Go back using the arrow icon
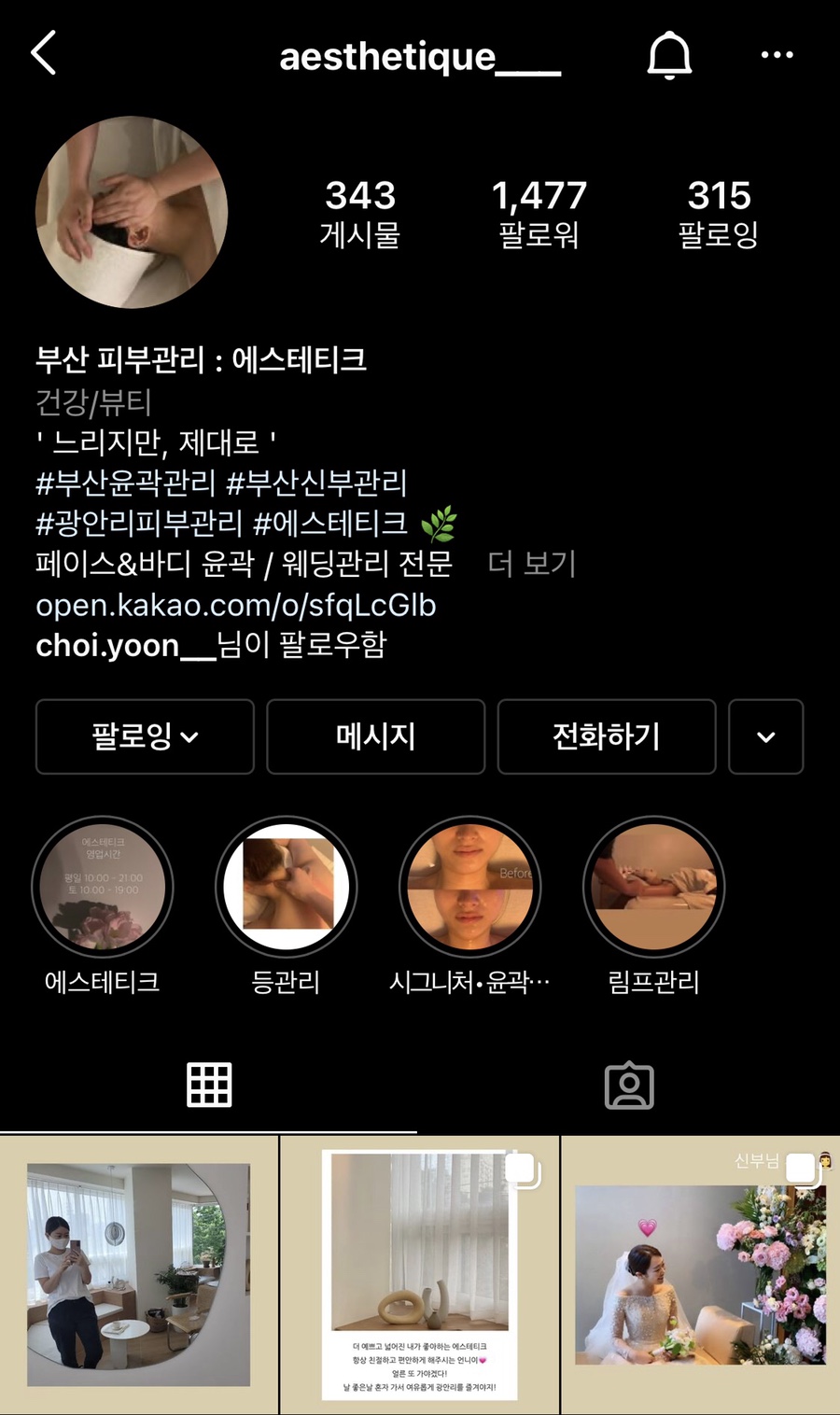This screenshot has width=840, height=1415. click(x=44, y=53)
